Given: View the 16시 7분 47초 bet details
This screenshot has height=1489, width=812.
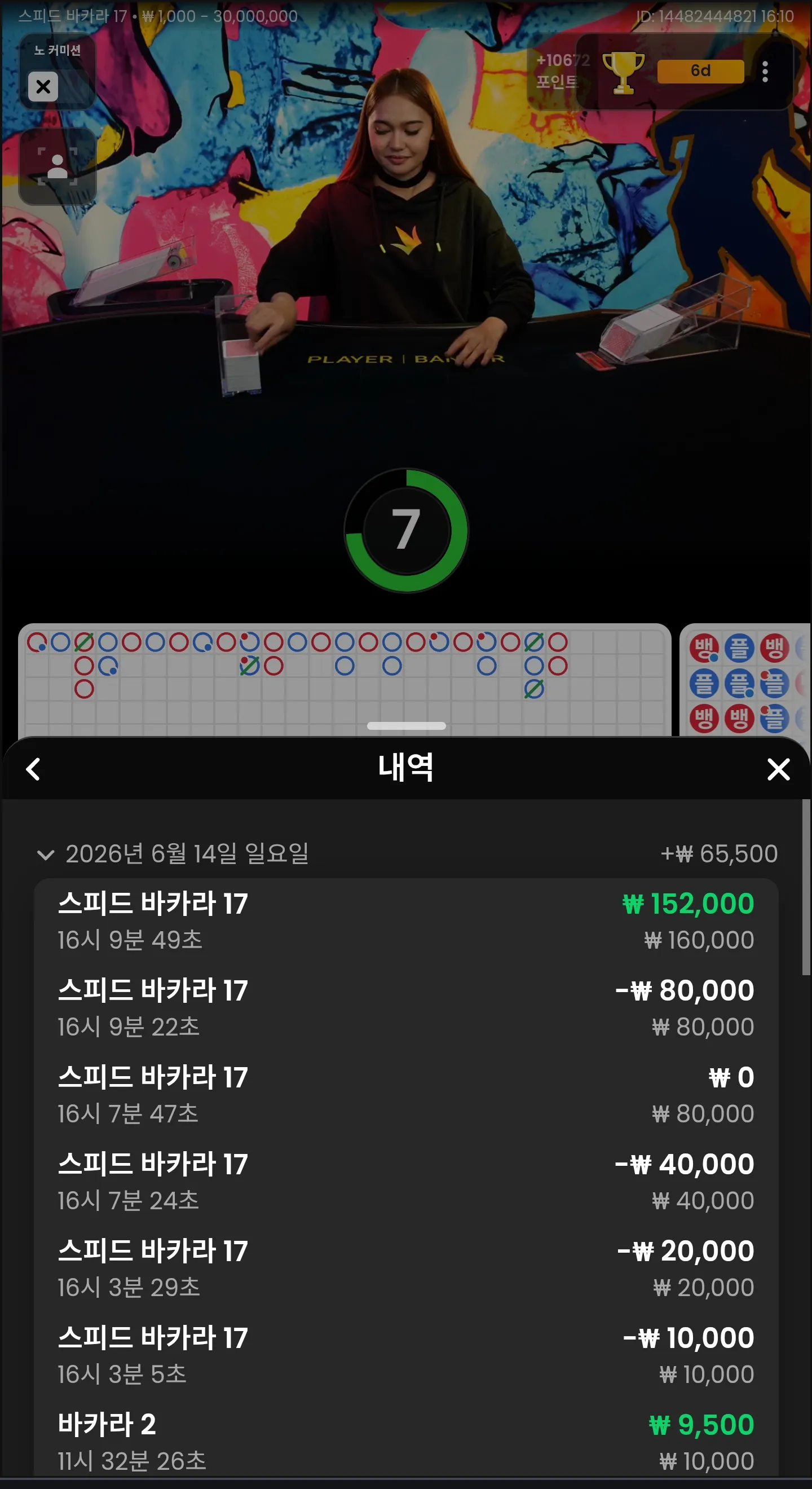Looking at the screenshot, I should pos(405,1095).
